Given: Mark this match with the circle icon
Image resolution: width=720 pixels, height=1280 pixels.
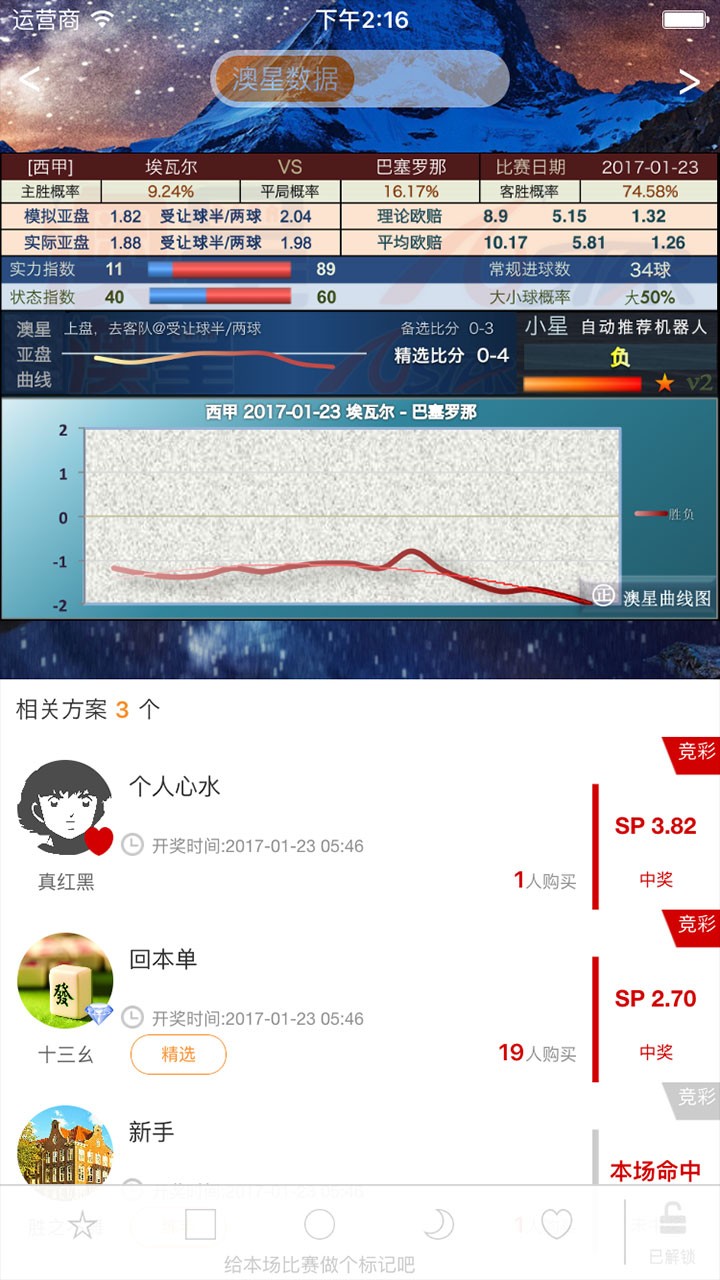Looking at the screenshot, I should [319, 1225].
